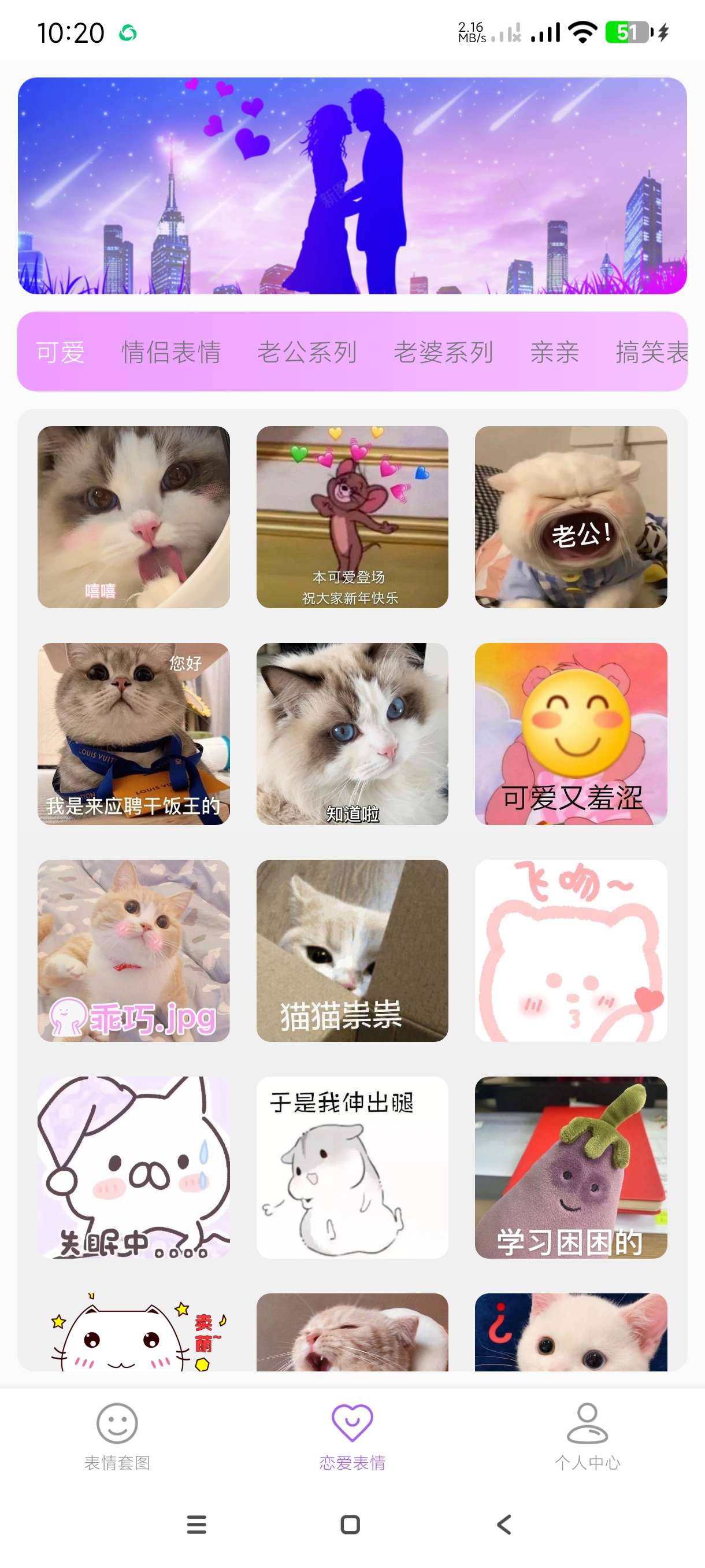
Task: Open the 可爱又羞涩 emoji sticker
Action: pyautogui.click(x=570, y=734)
